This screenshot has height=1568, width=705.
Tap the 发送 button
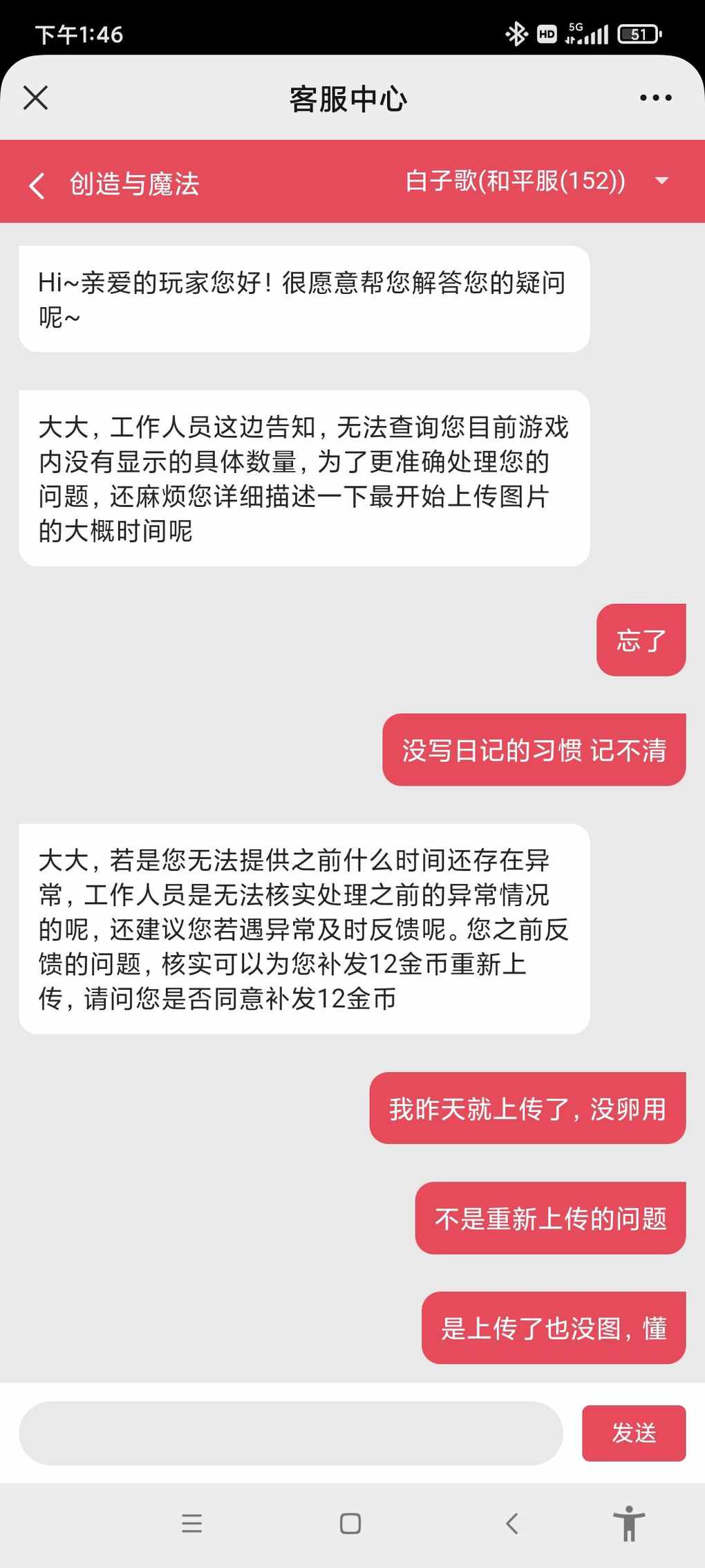point(634,1433)
